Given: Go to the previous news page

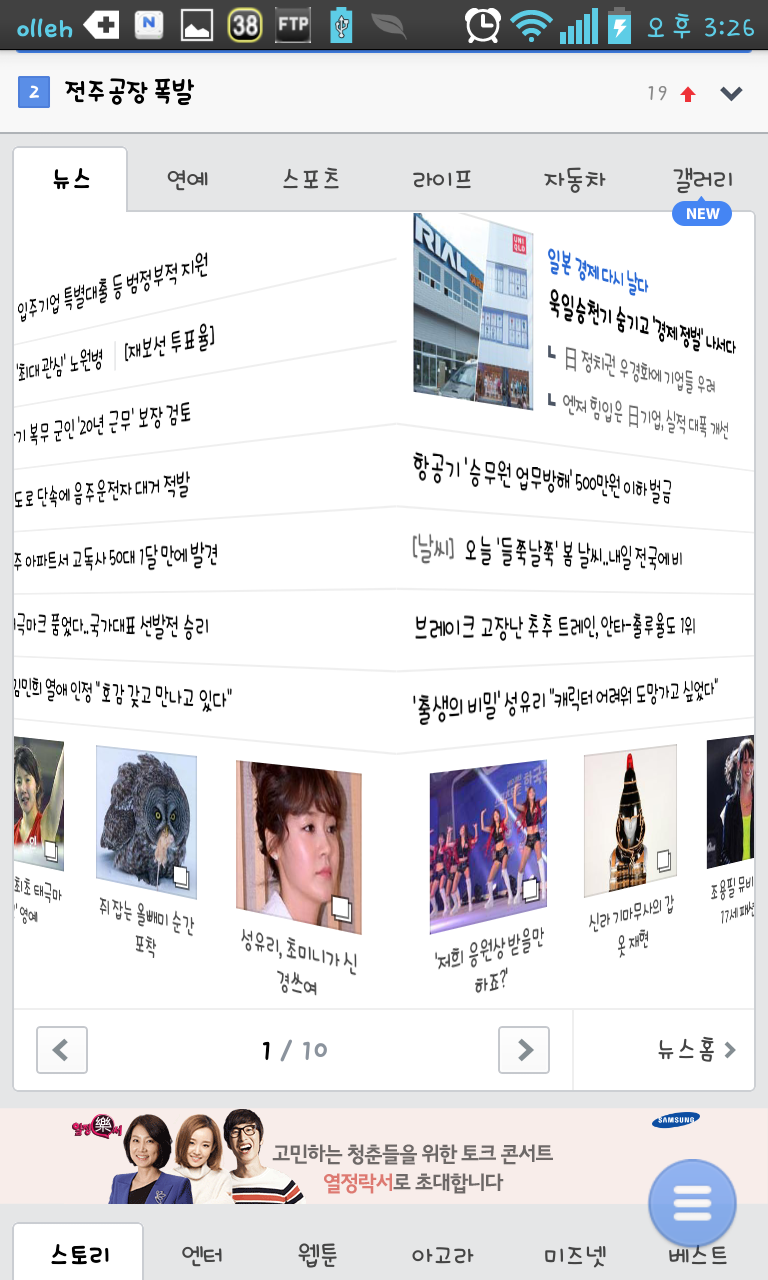Looking at the screenshot, I should point(62,1050).
